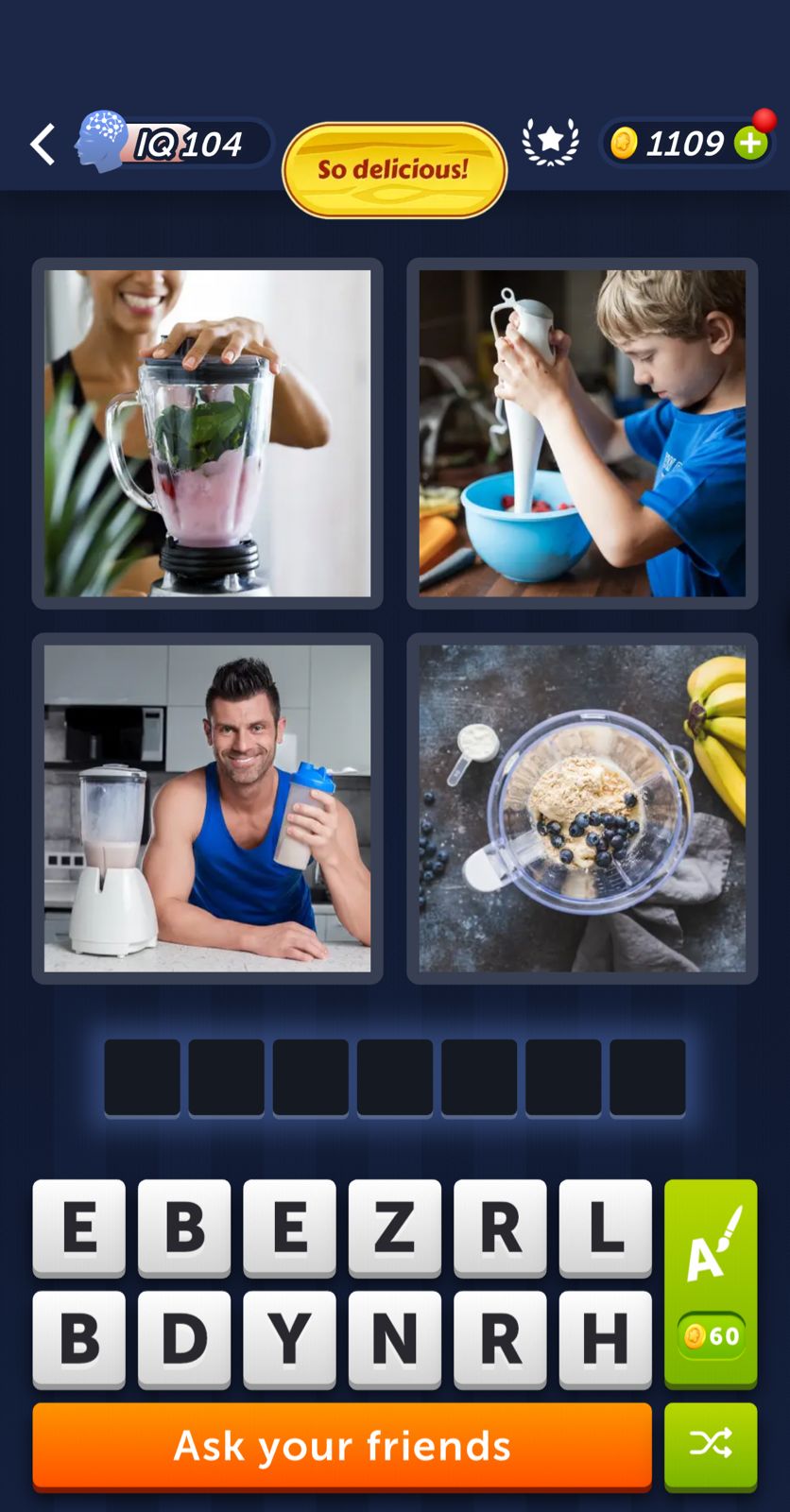The width and height of the screenshot is (790, 1512).
Task: Enlarge the picture of the boy using a hand mixer
Action: 582,433
